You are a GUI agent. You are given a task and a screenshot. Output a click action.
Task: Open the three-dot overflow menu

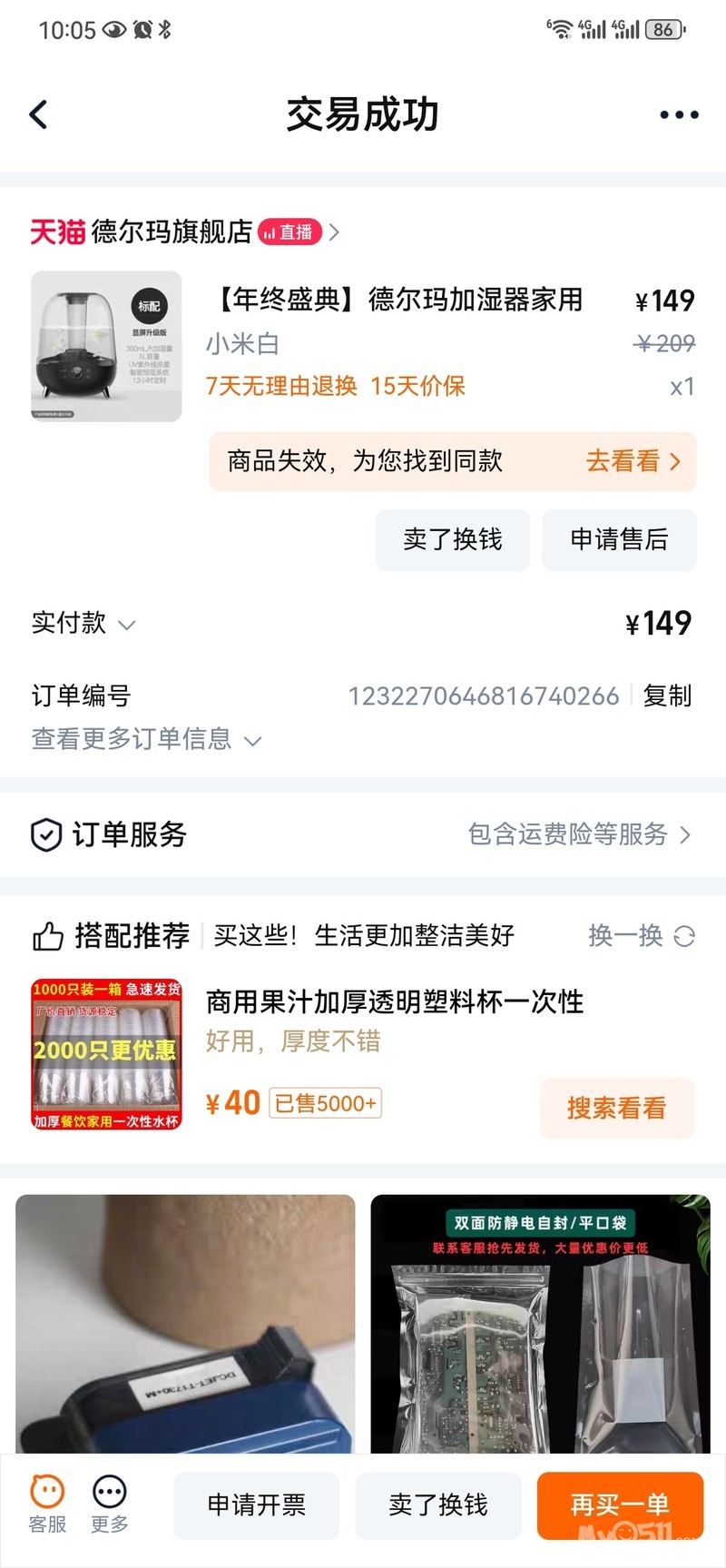[x=678, y=114]
